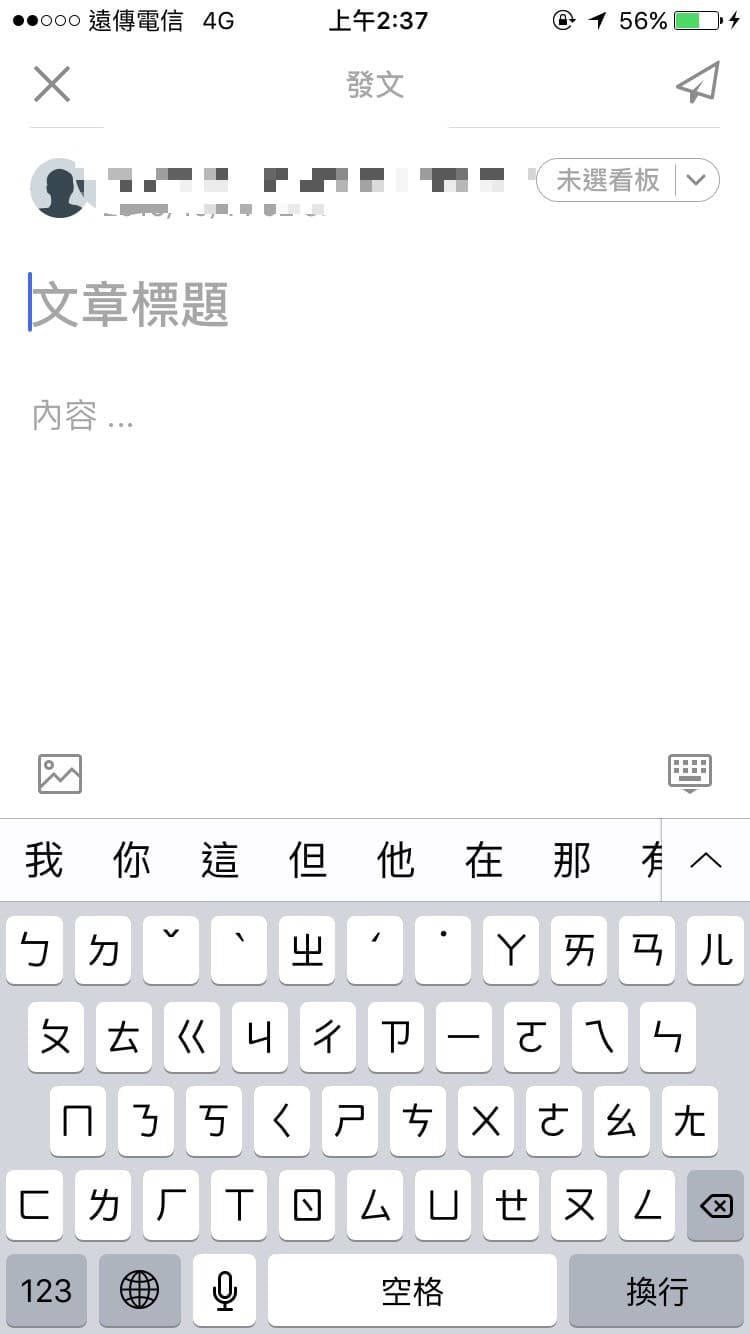Tap the globe key to change keyboard

click(x=140, y=1290)
